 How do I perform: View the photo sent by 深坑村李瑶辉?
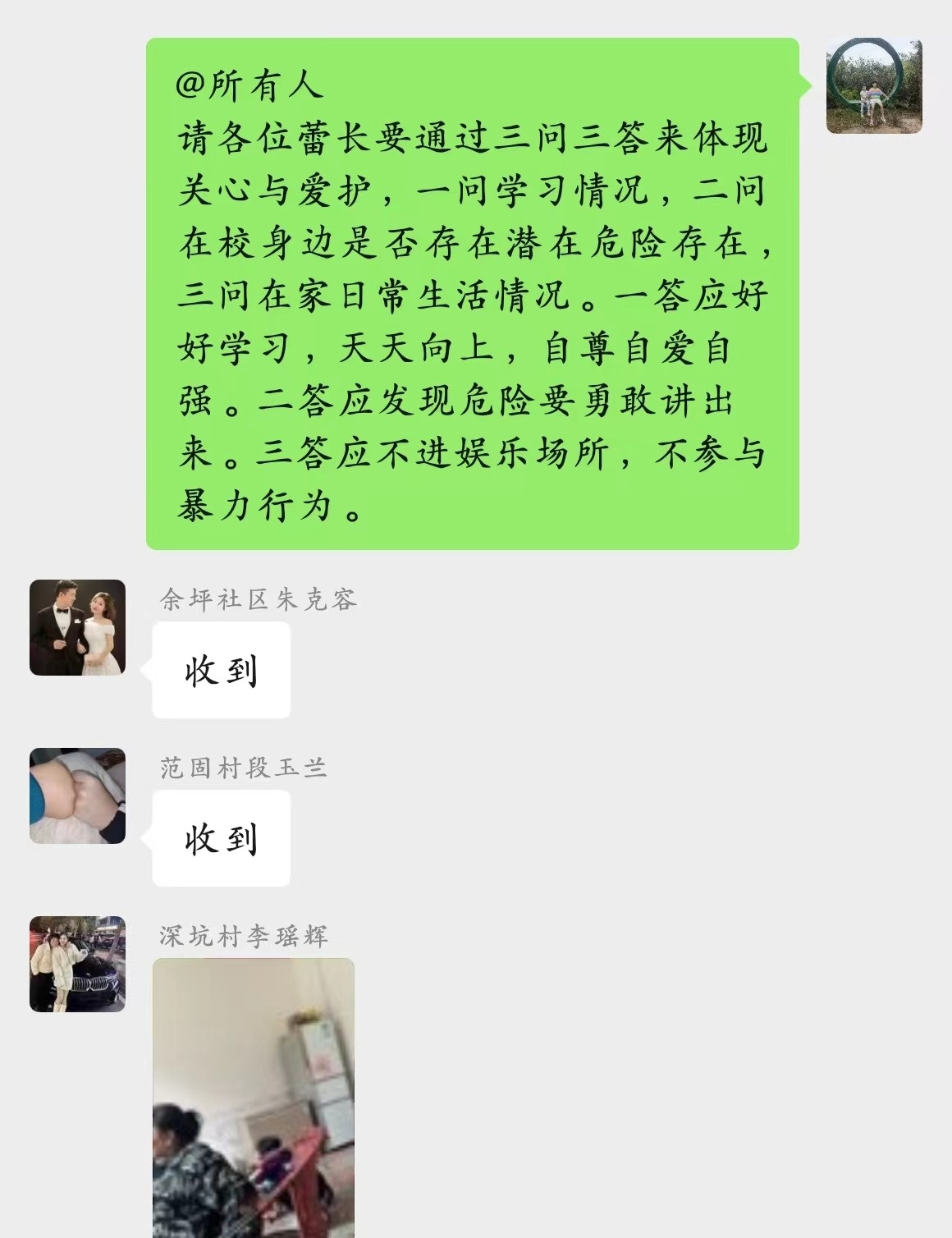click(x=254, y=1098)
